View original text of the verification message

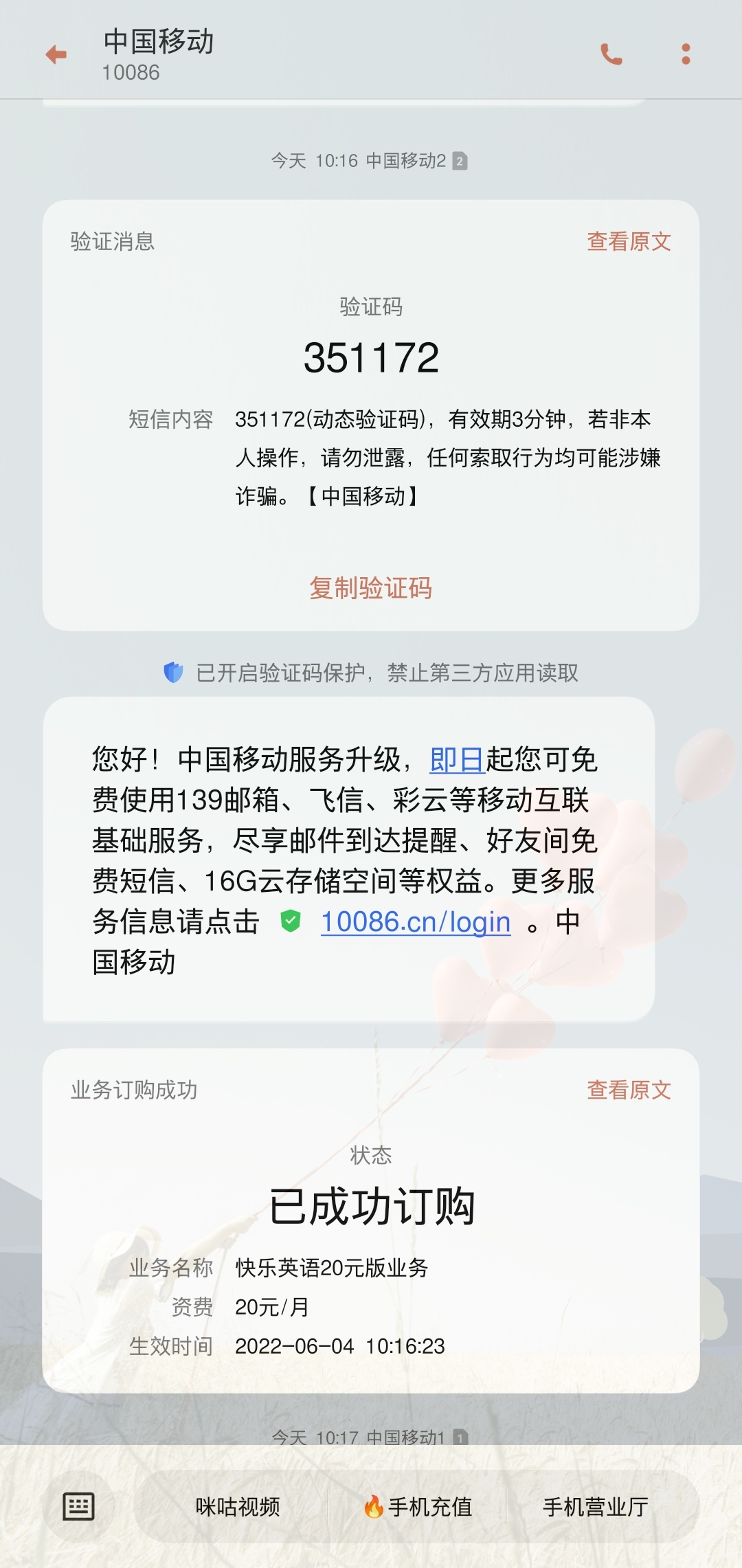pos(628,241)
